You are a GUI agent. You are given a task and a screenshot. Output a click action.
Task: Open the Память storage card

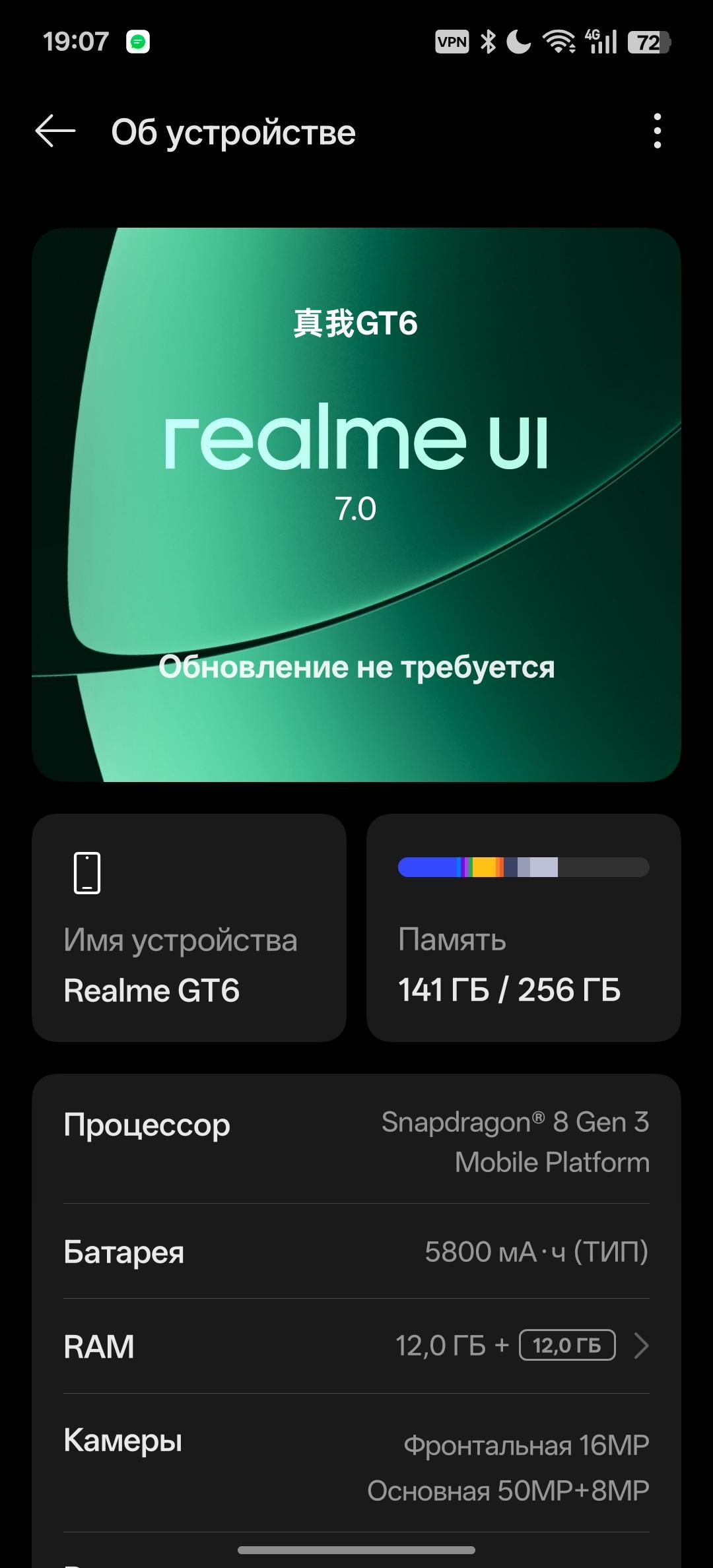[x=523, y=927]
